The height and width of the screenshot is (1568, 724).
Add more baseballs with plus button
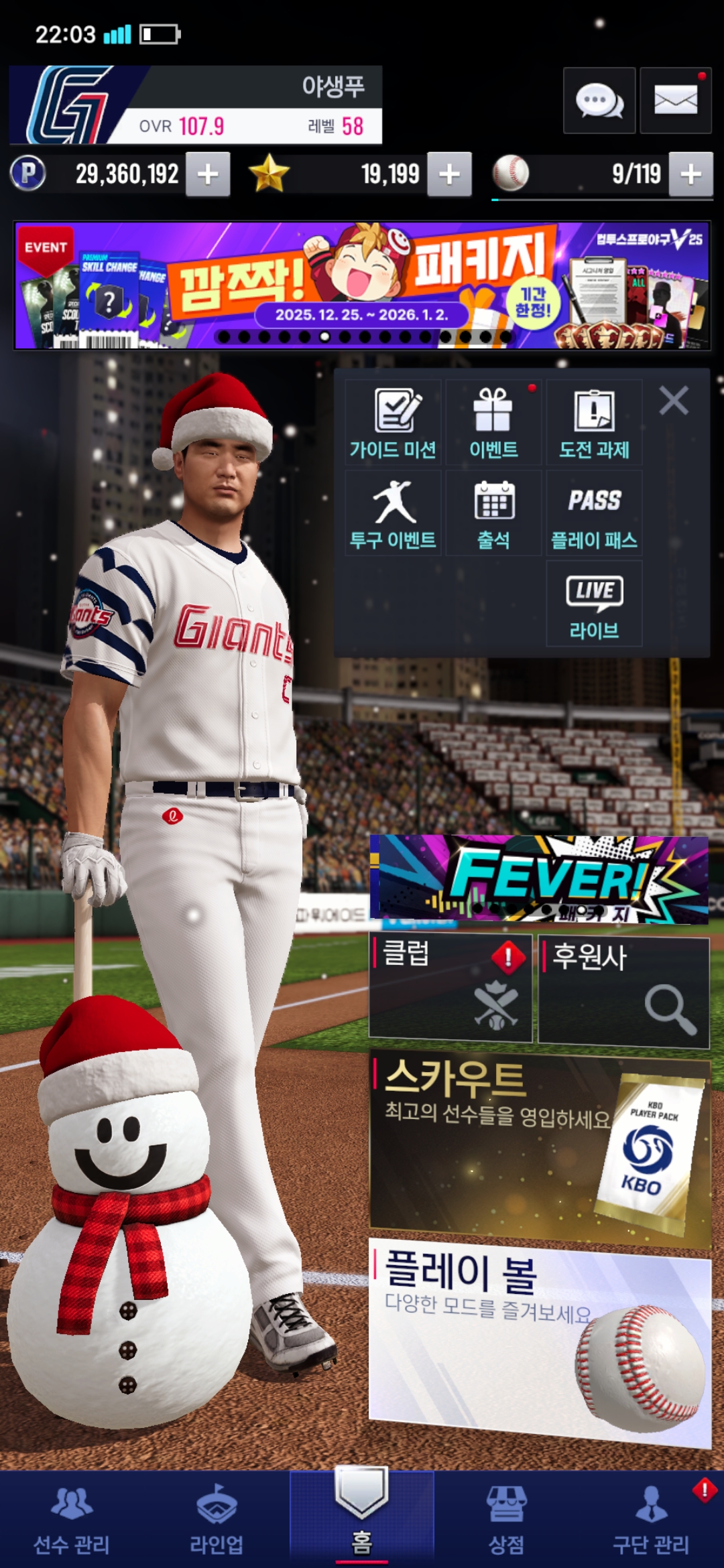[691, 174]
